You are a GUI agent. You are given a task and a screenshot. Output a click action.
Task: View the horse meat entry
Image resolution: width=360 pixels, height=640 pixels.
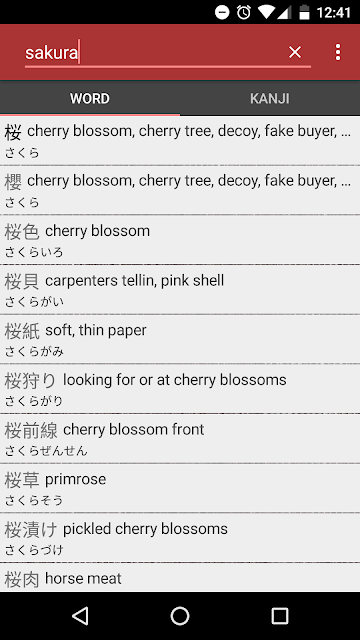pyautogui.click(x=180, y=578)
